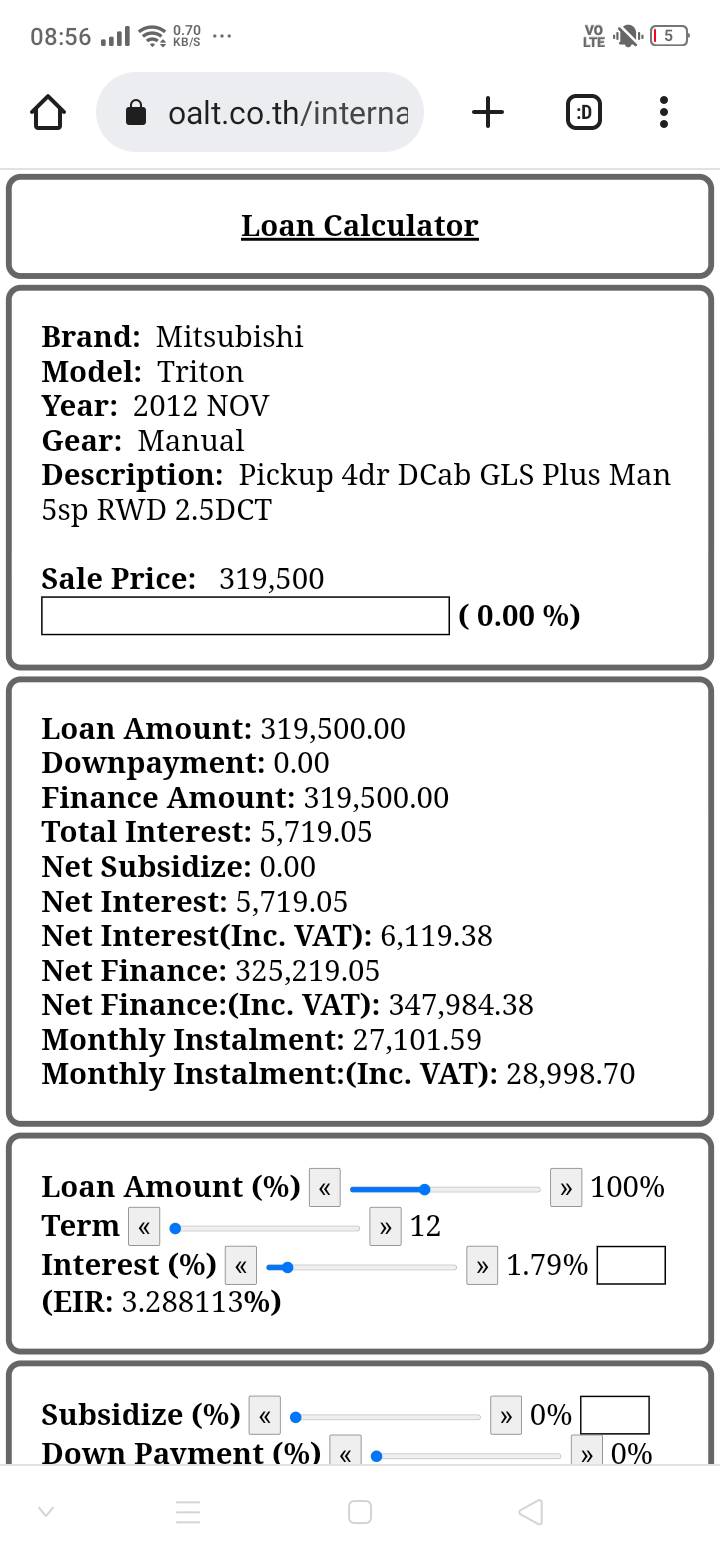Image resolution: width=720 pixels, height=1560 pixels.
Task: Focus the Subsidize (%) text box
Action: point(615,1415)
